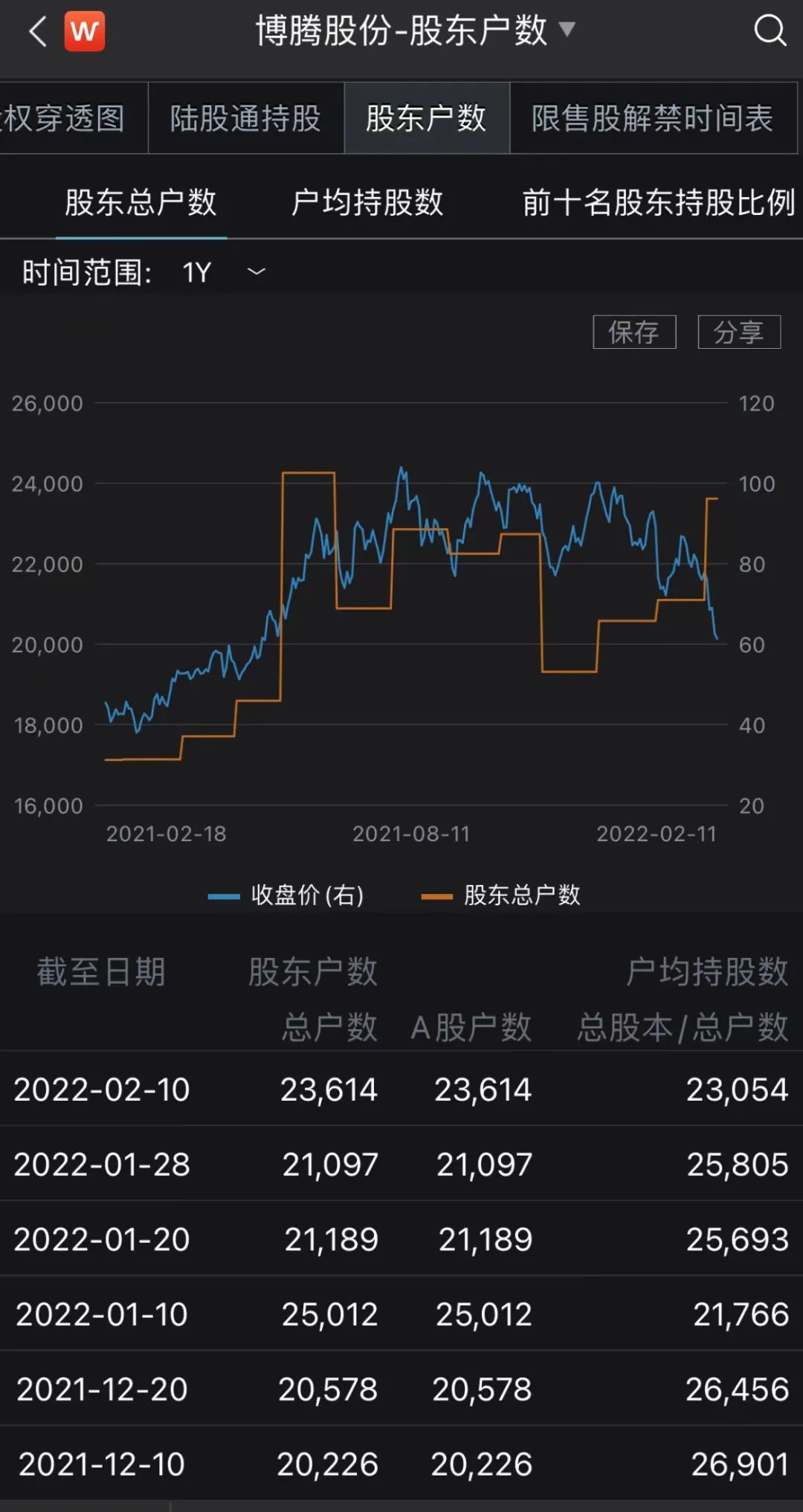Share the chart with 分享 button

738,332
